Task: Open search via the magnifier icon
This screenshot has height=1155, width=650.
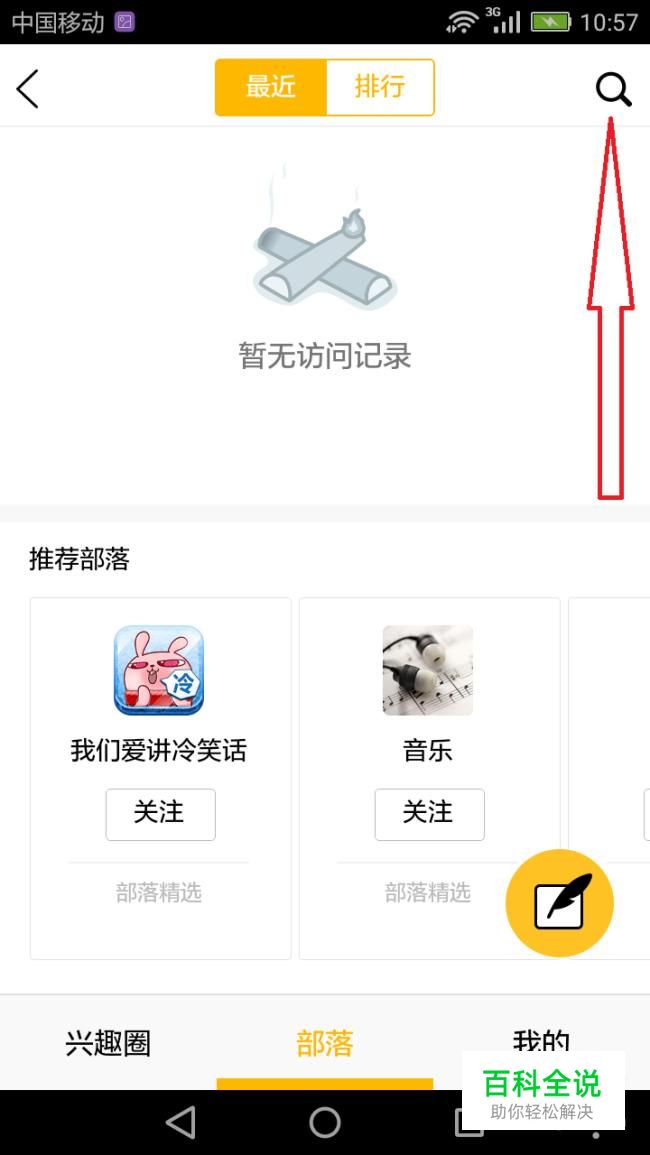Action: [x=613, y=89]
